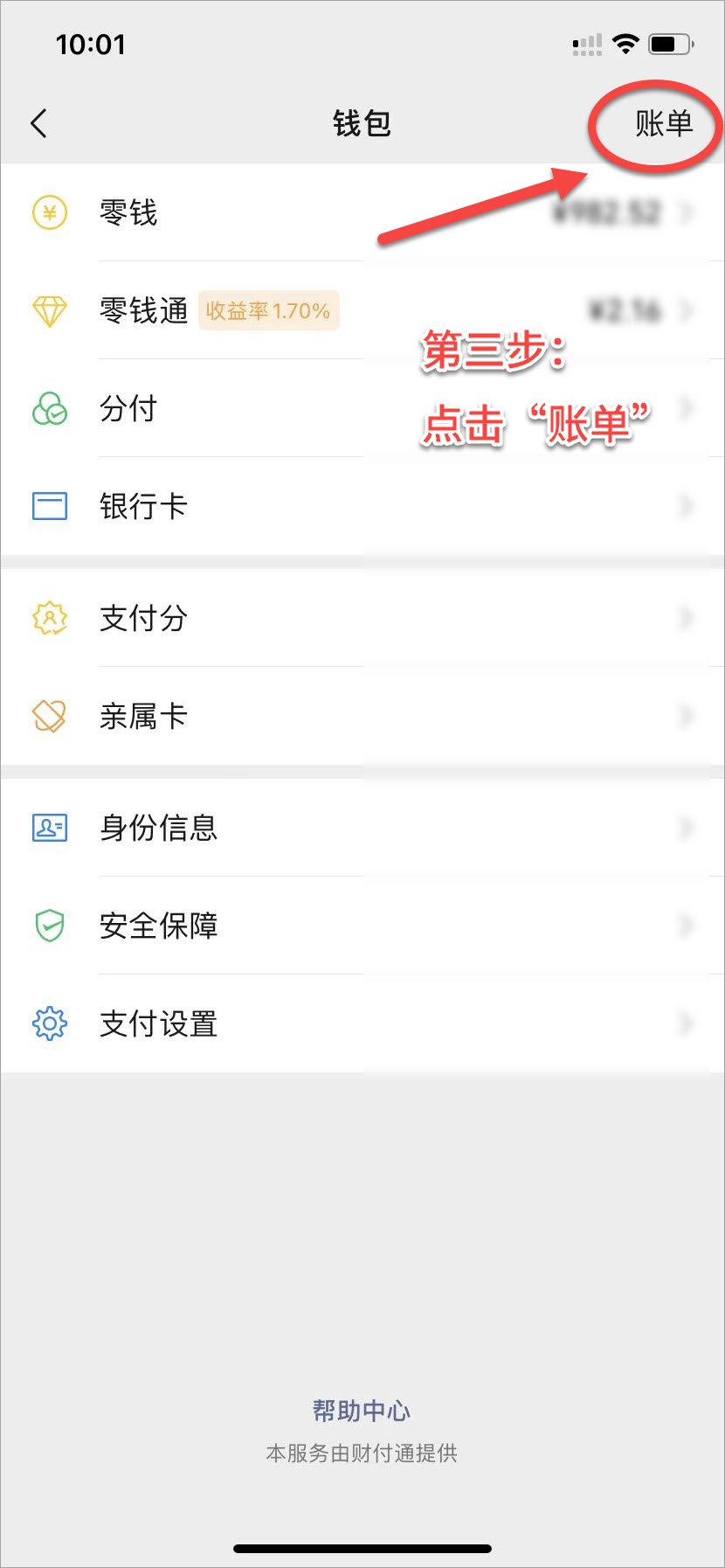
Task: Open the 亲属卡 row
Action: (x=362, y=716)
